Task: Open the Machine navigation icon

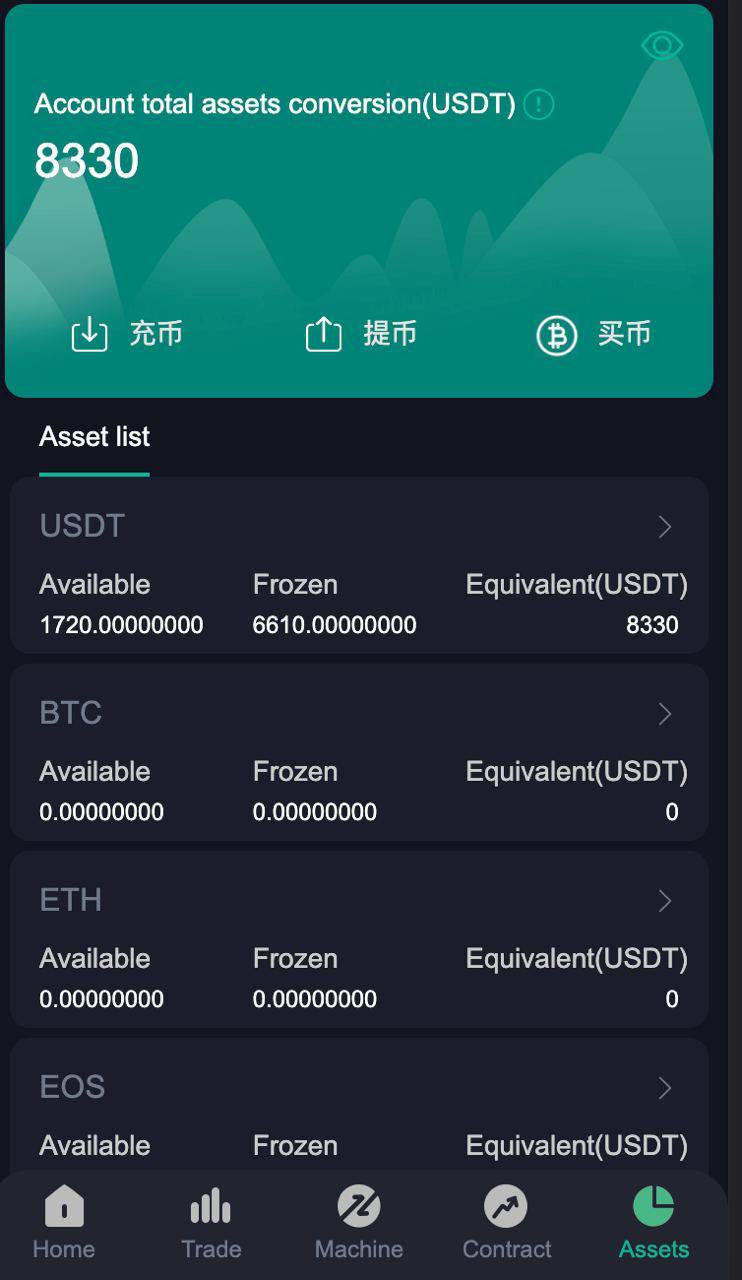Action: tap(359, 1207)
